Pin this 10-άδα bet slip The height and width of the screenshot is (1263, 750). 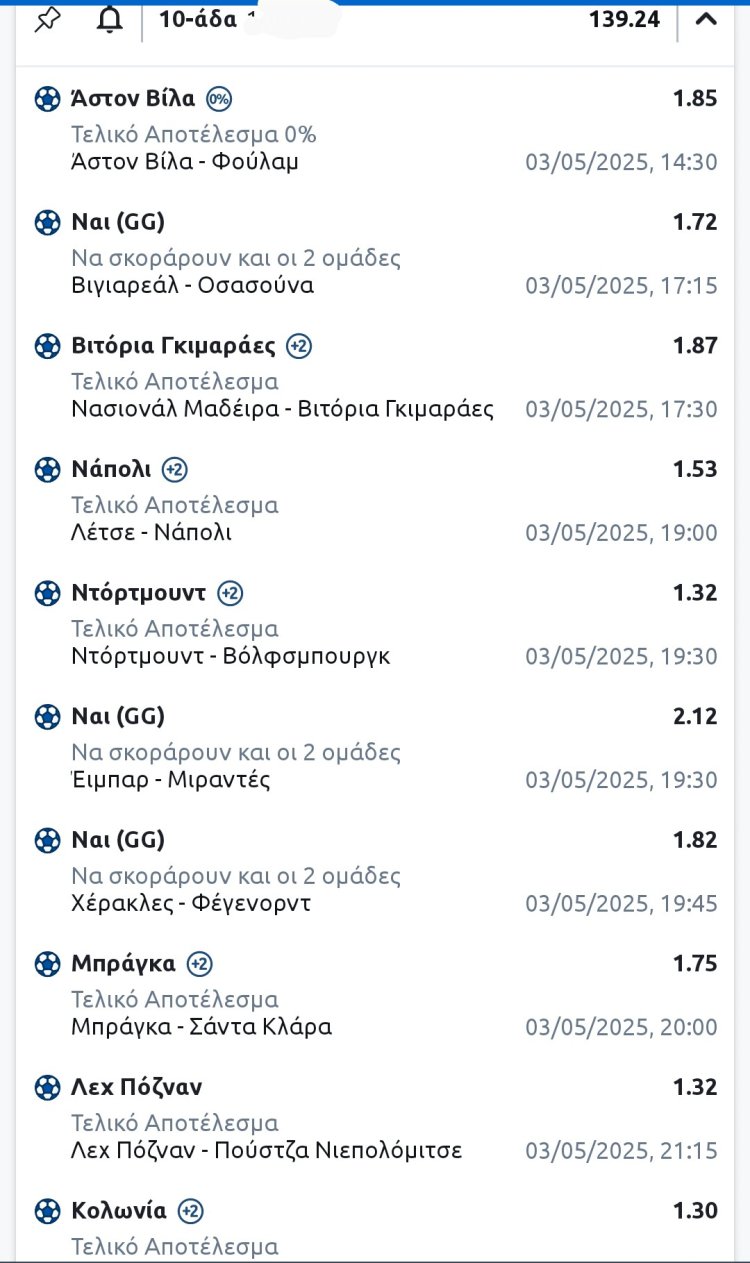point(47,18)
